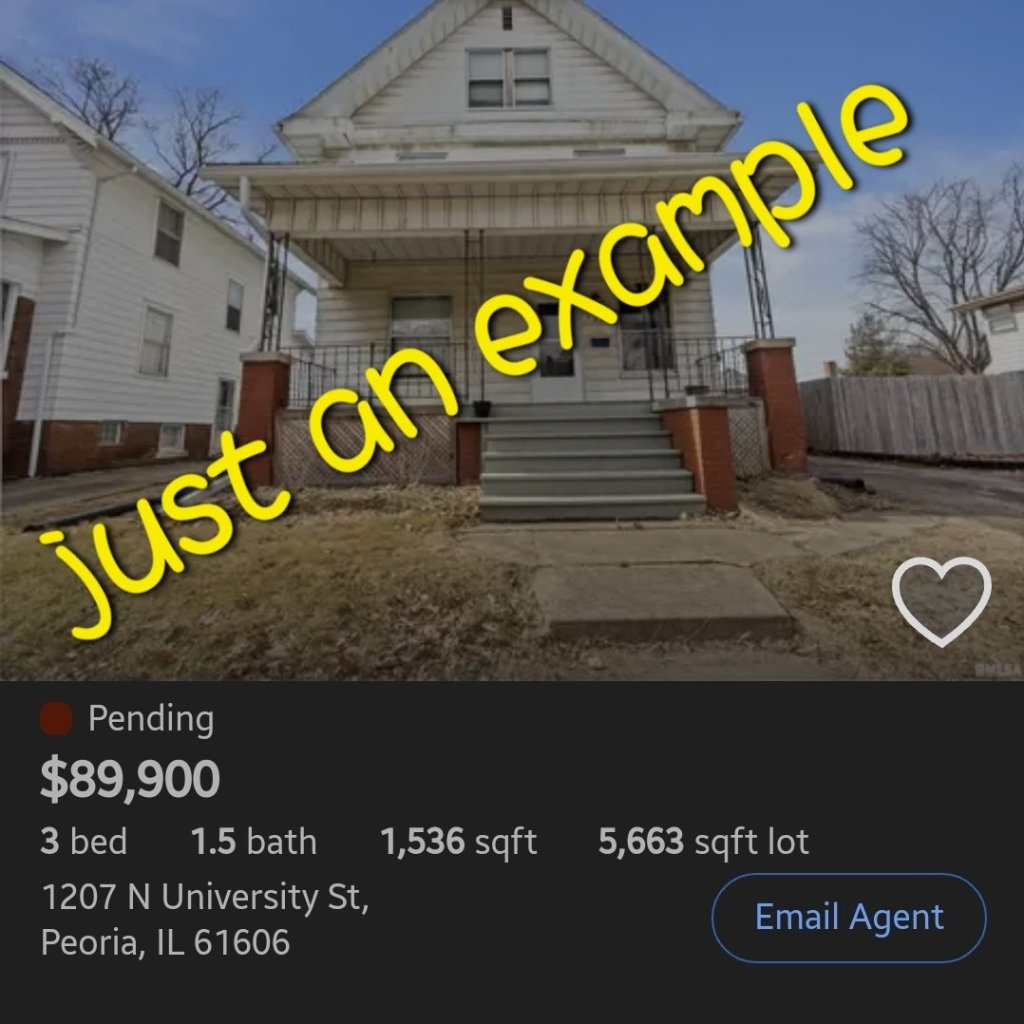Open the 1207 N University St listing
Screen dimensions: 1024x1024
205,898
